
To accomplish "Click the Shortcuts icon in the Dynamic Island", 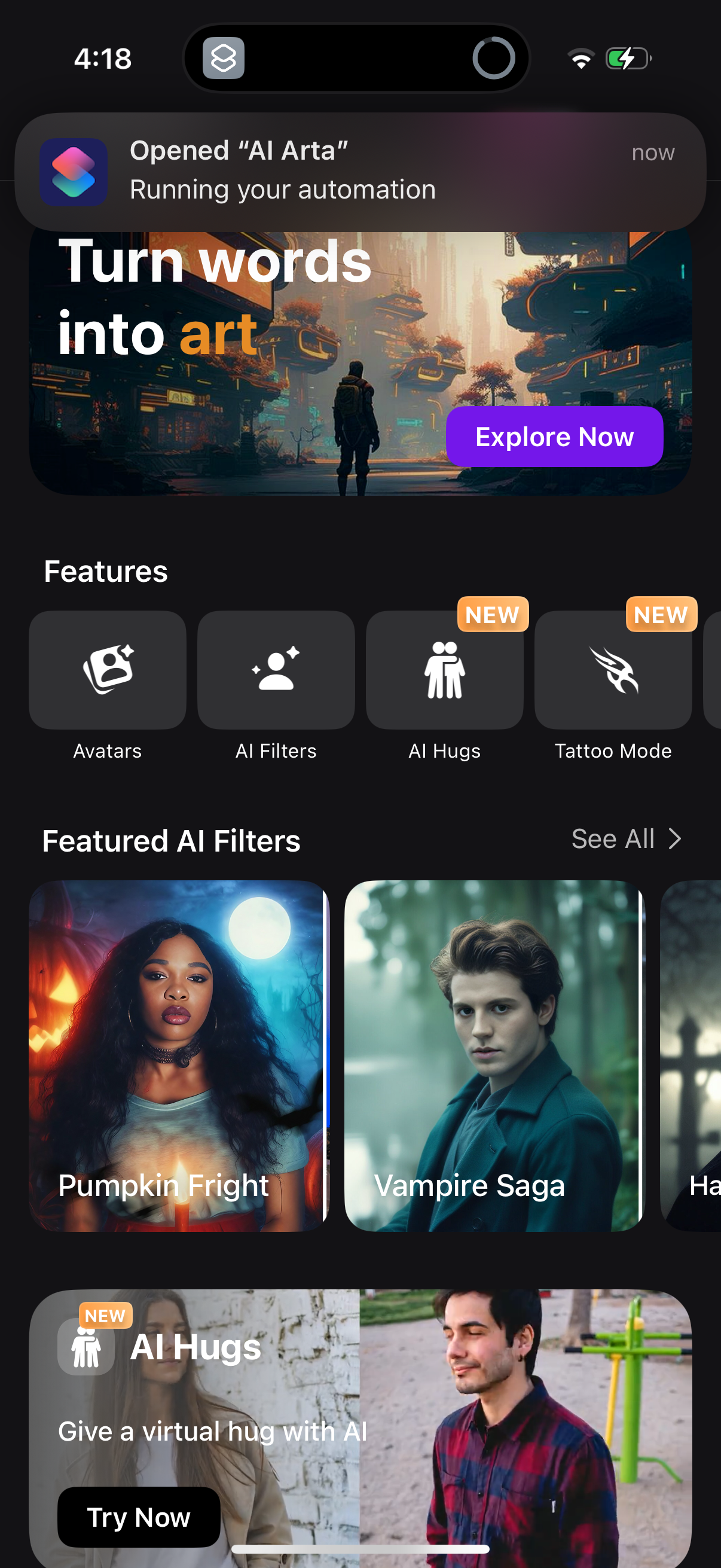I will coord(224,59).
